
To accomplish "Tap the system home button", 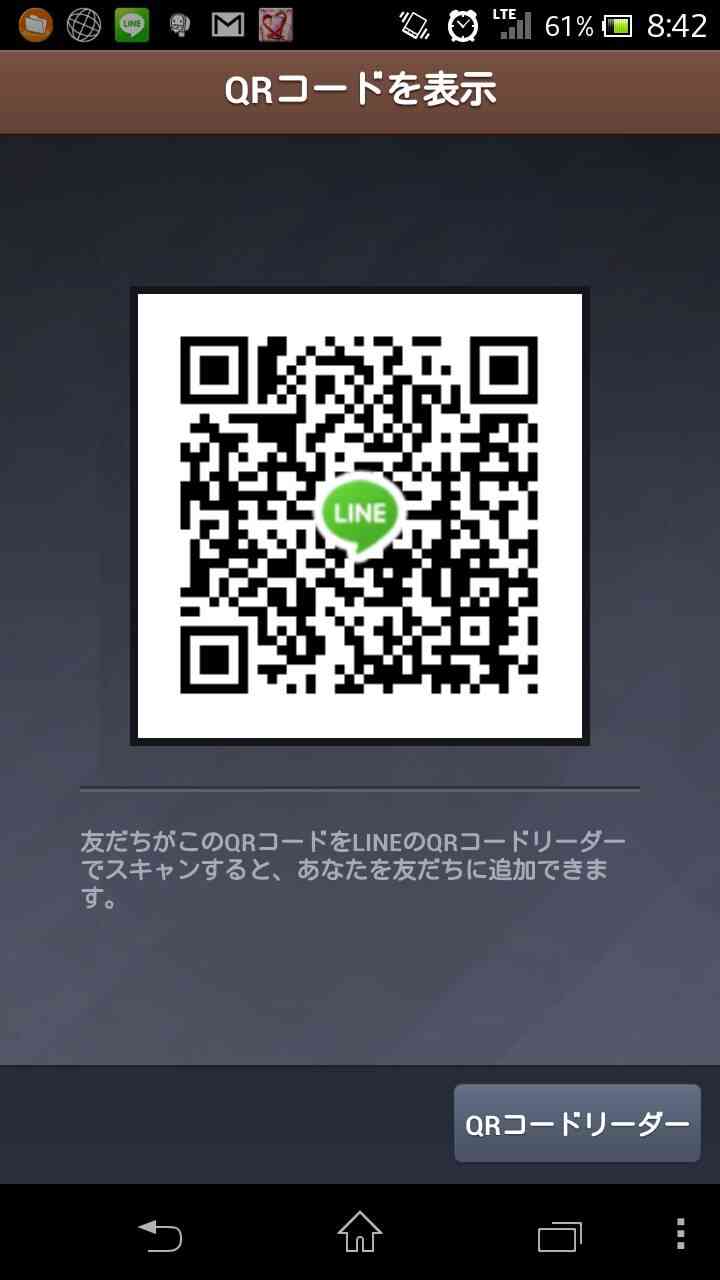I will (360, 1232).
